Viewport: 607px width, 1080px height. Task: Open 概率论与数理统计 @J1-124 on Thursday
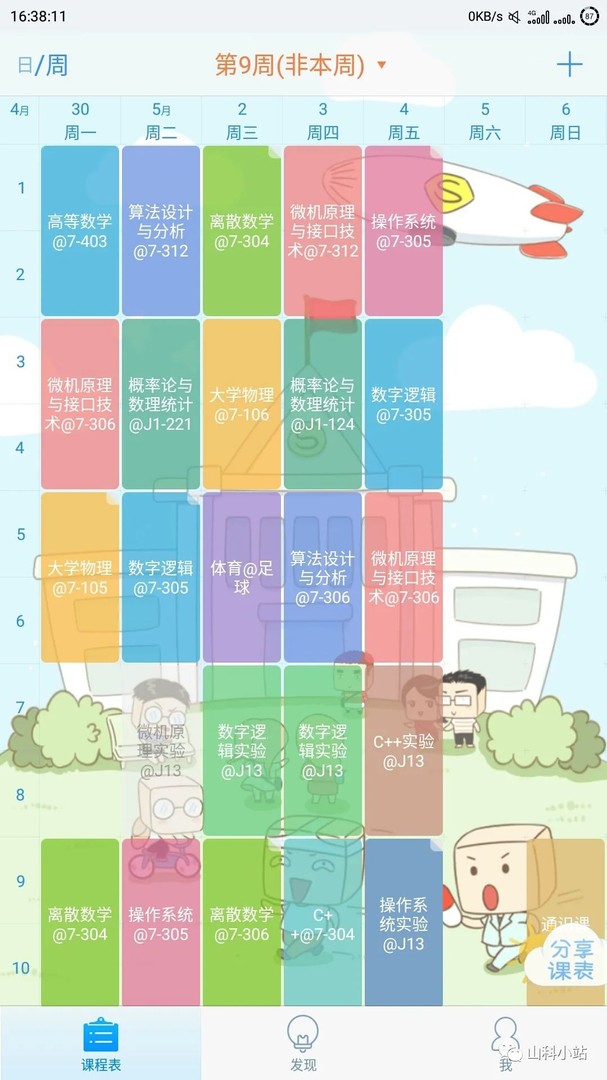[322, 404]
